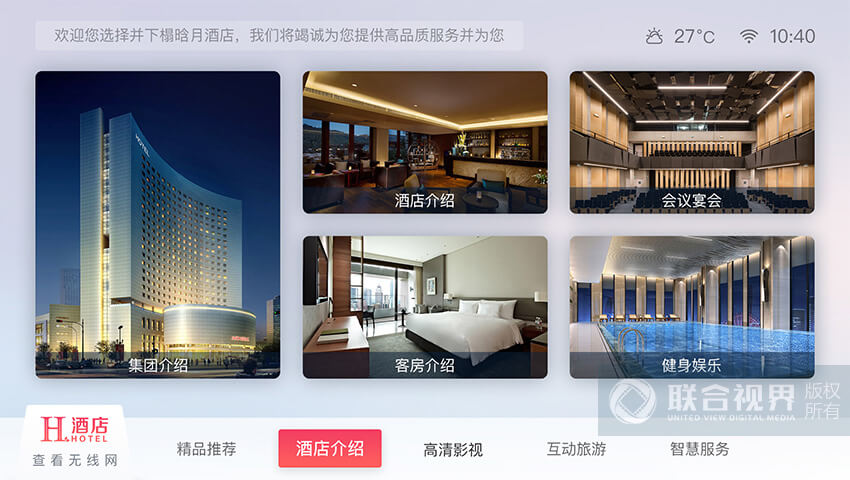Select the highlighted 酒店介绍 tab

330,449
